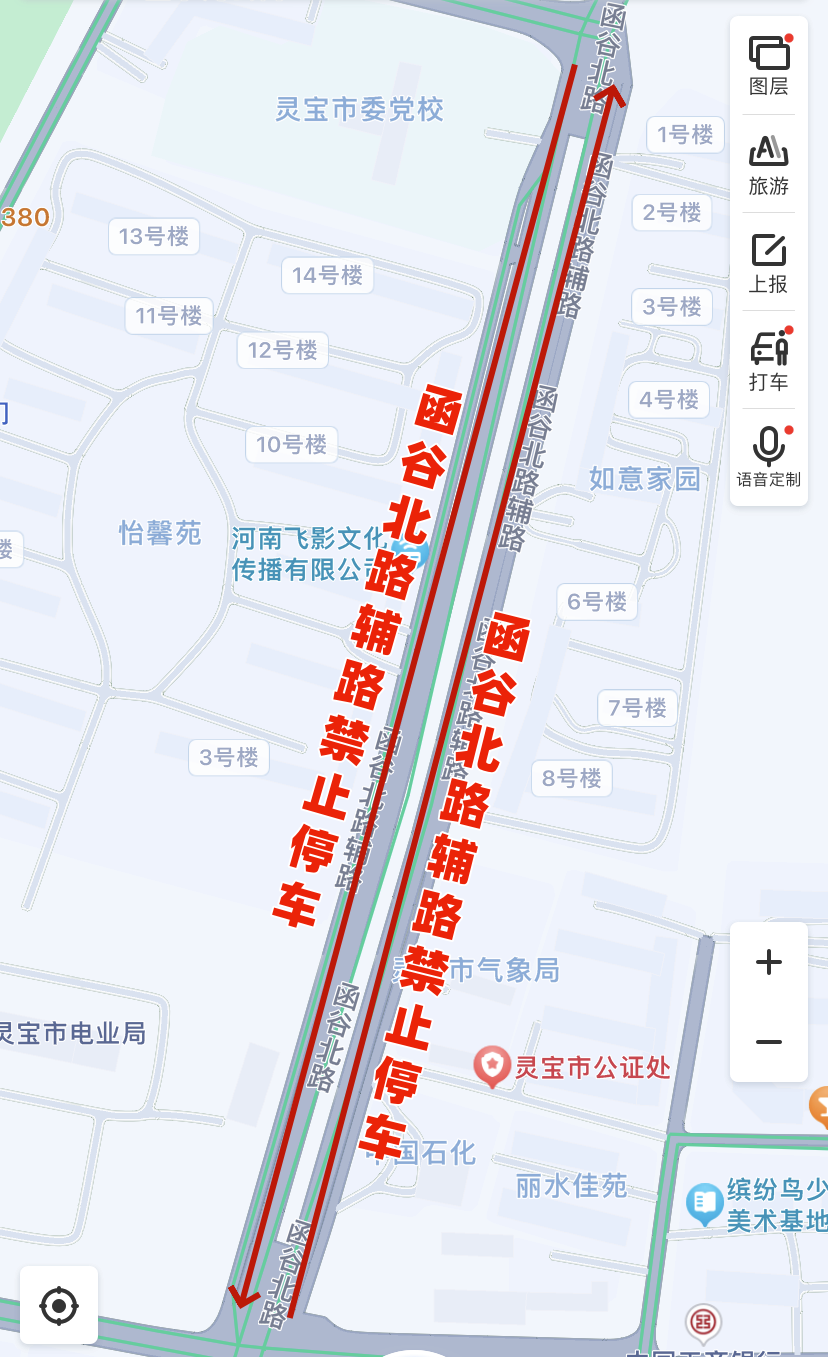This screenshot has height=1357, width=828.
Task: Open the 旅游 travel map mode
Action: [x=768, y=164]
